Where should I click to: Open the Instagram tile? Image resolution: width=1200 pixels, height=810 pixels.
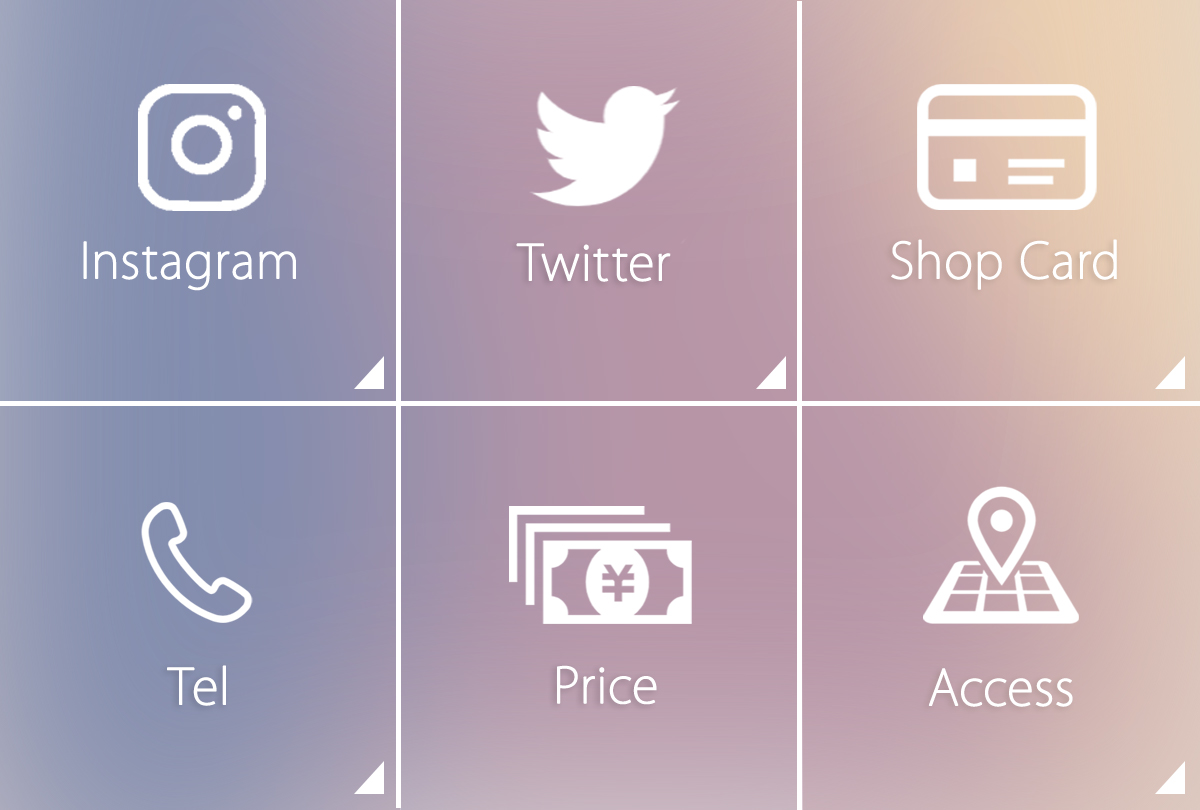[x=198, y=200]
